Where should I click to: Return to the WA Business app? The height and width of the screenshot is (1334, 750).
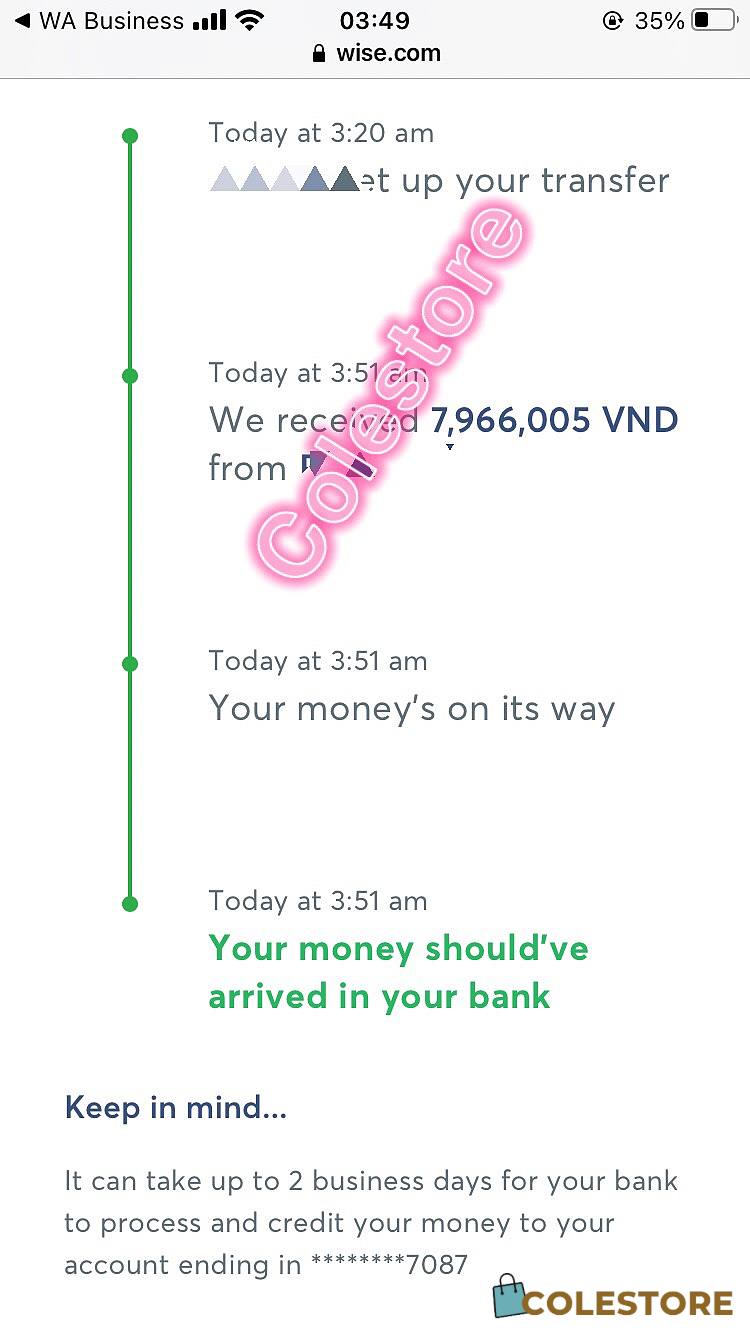(x=99, y=21)
